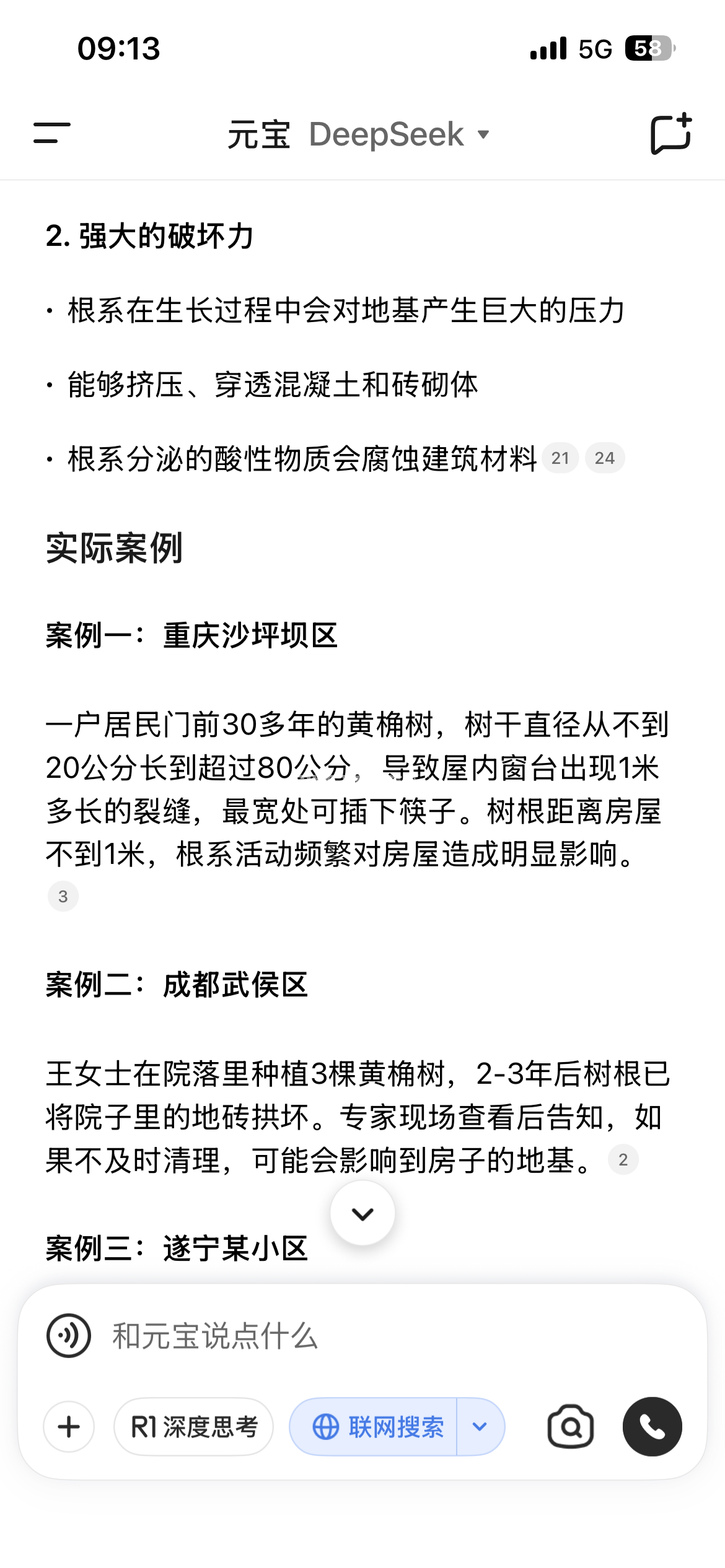Image resolution: width=725 pixels, height=1568 pixels.
Task: View source citation 3
Action: coord(63,896)
